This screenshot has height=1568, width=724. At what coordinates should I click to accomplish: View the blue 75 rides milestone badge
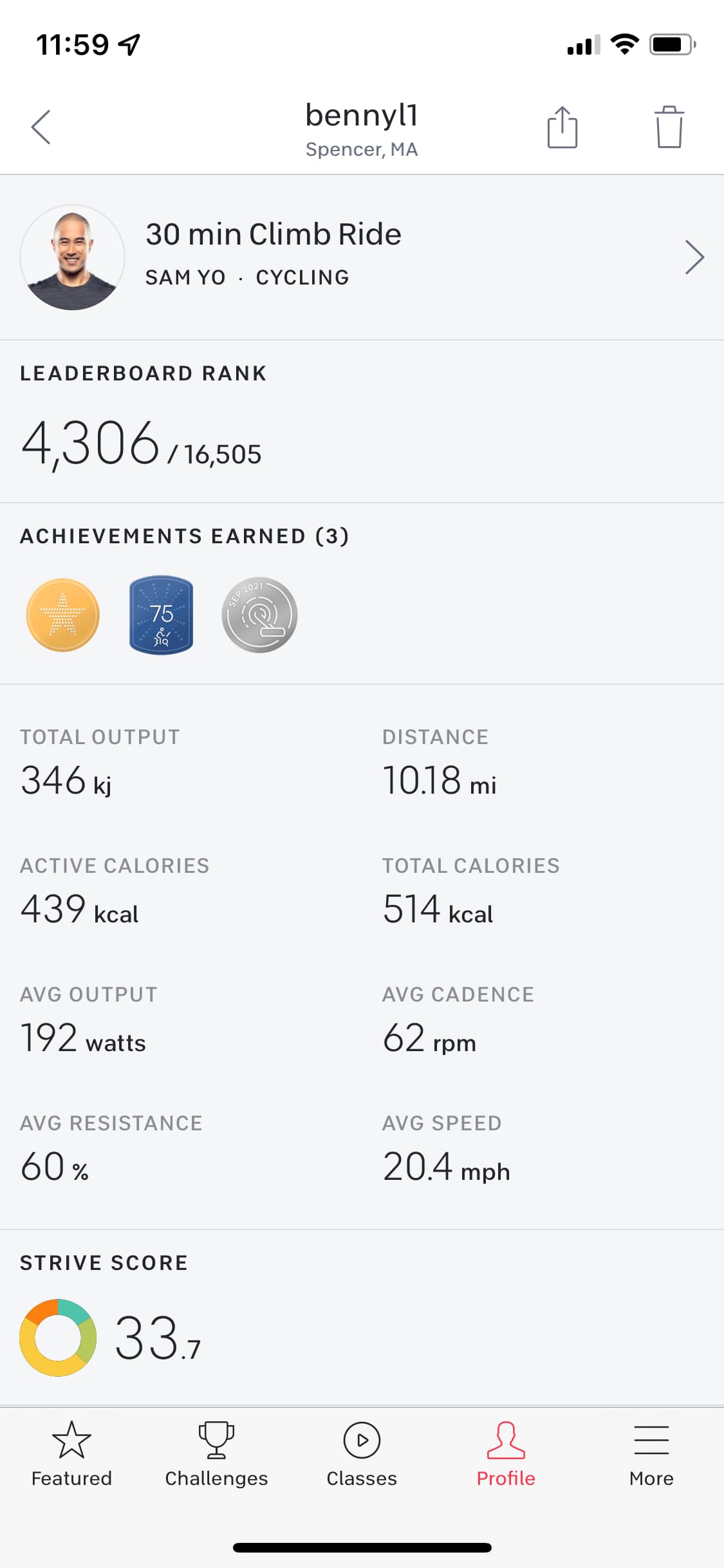(x=162, y=615)
